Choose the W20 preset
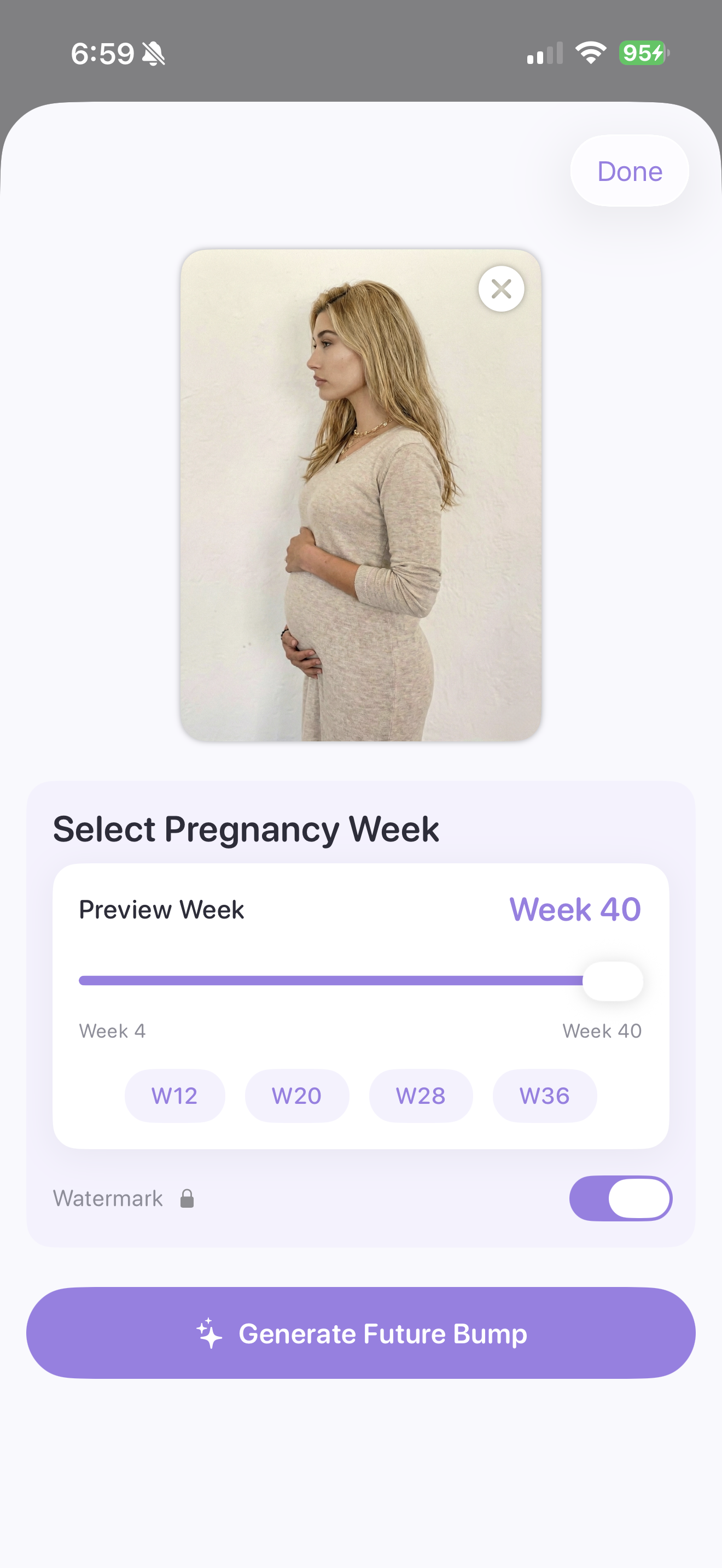The height and width of the screenshot is (1568, 722). pyautogui.click(x=296, y=1096)
